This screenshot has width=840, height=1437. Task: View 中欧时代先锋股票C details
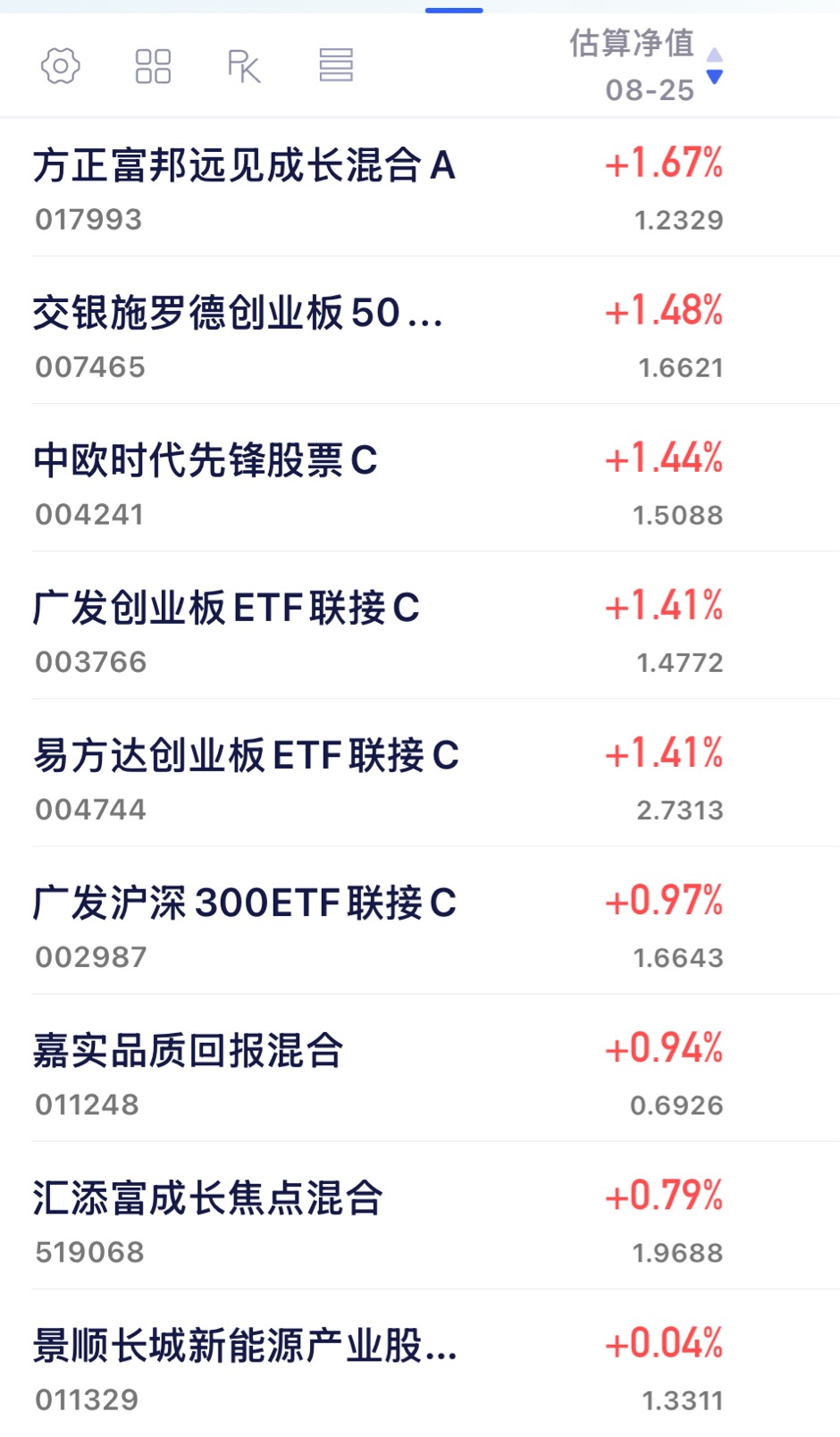tap(420, 478)
